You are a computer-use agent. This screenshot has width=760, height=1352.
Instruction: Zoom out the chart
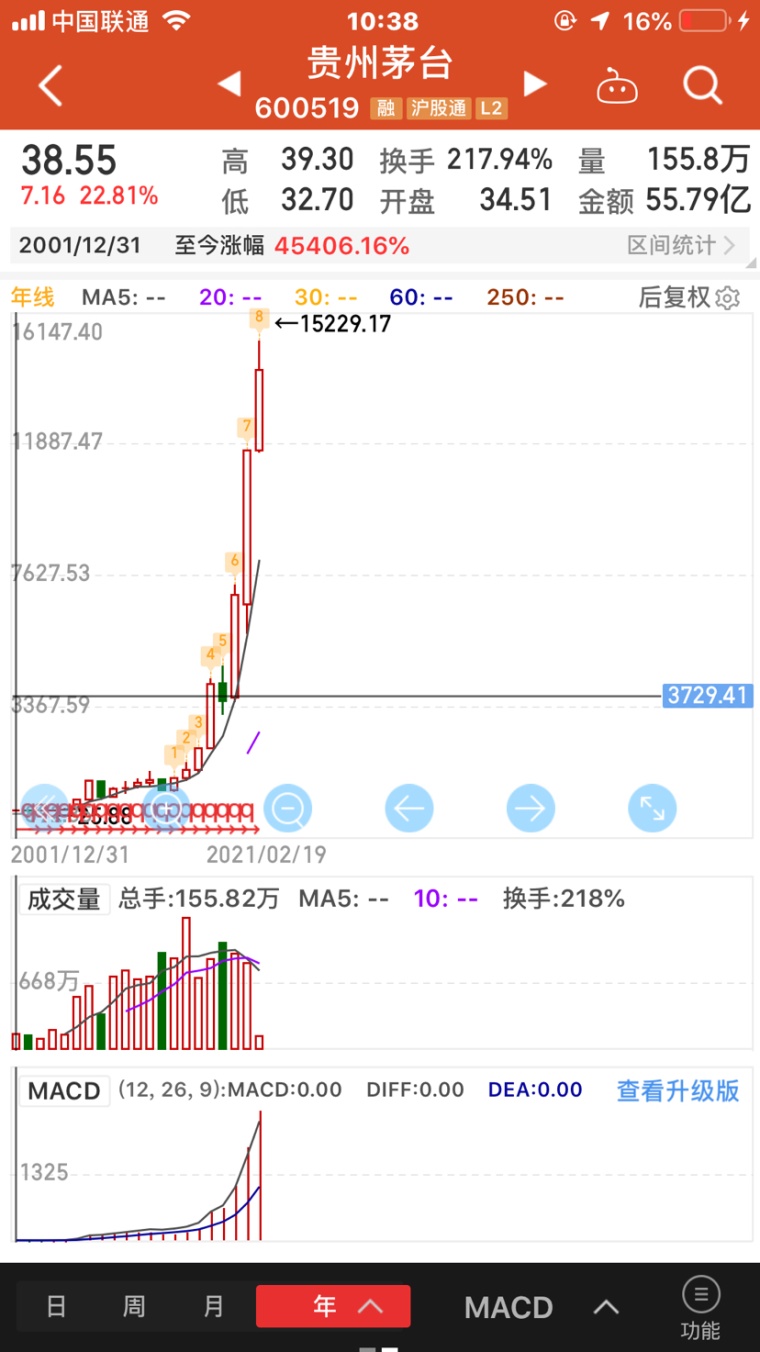pos(288,808)
